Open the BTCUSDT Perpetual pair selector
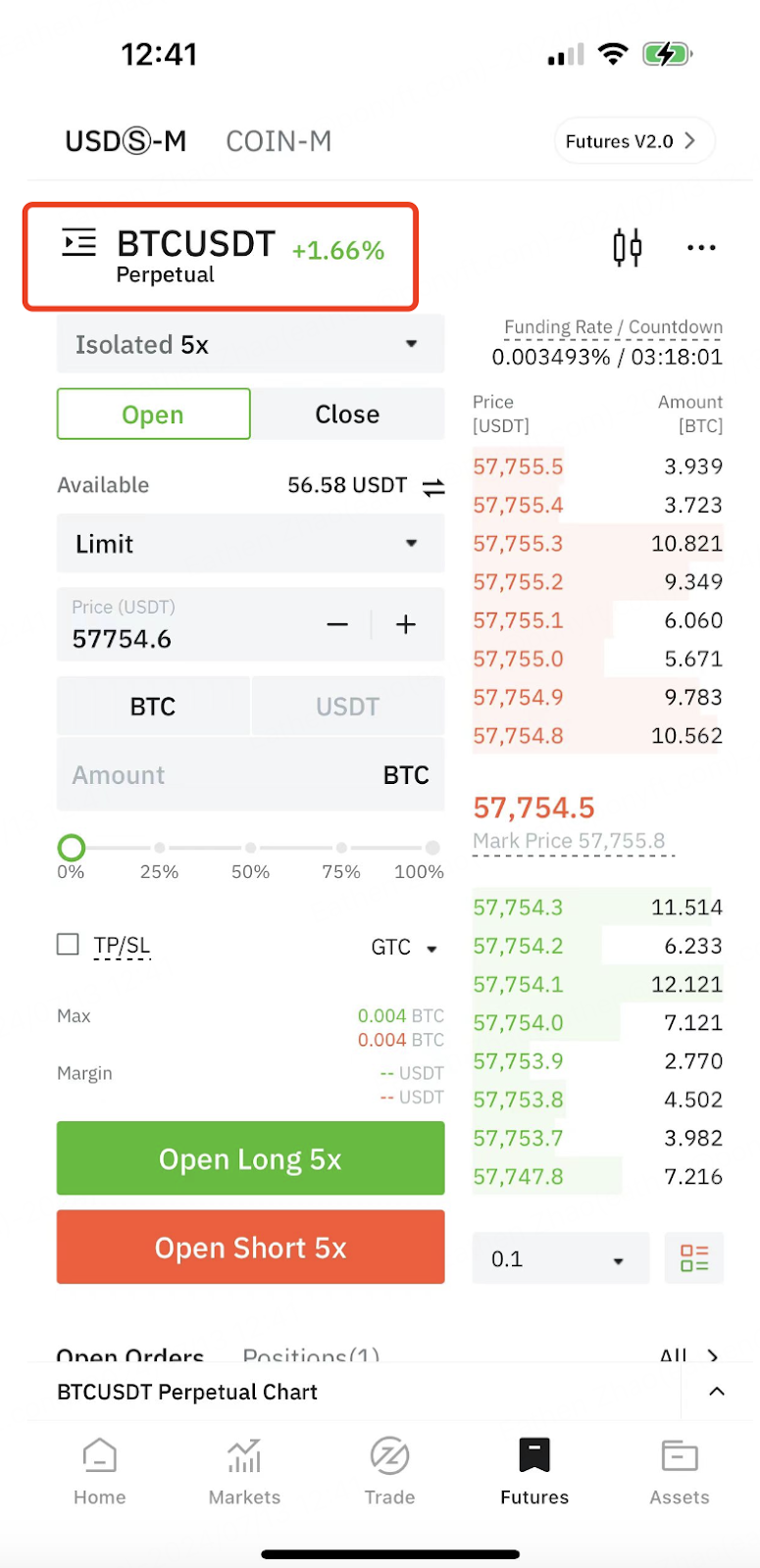760x1568 pixels. tap(222, 257)
